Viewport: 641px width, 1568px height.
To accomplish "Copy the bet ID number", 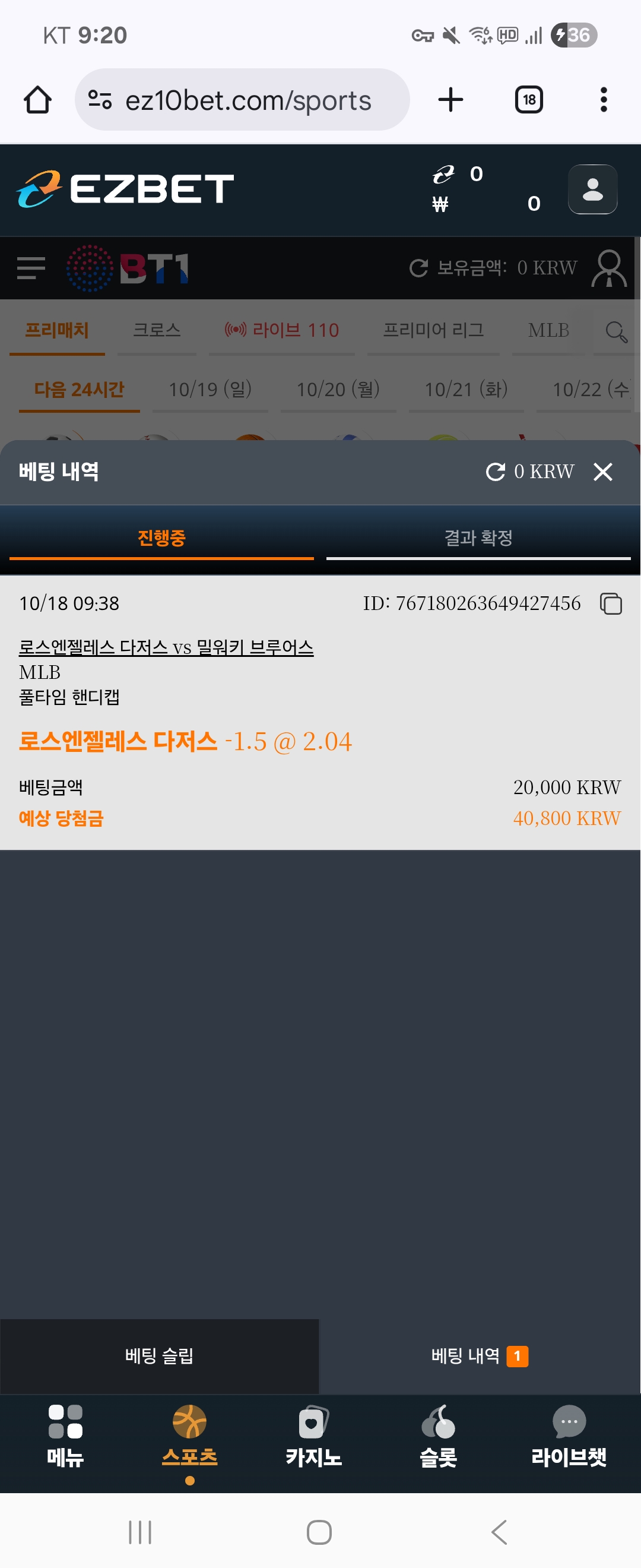I will point(611,604).
